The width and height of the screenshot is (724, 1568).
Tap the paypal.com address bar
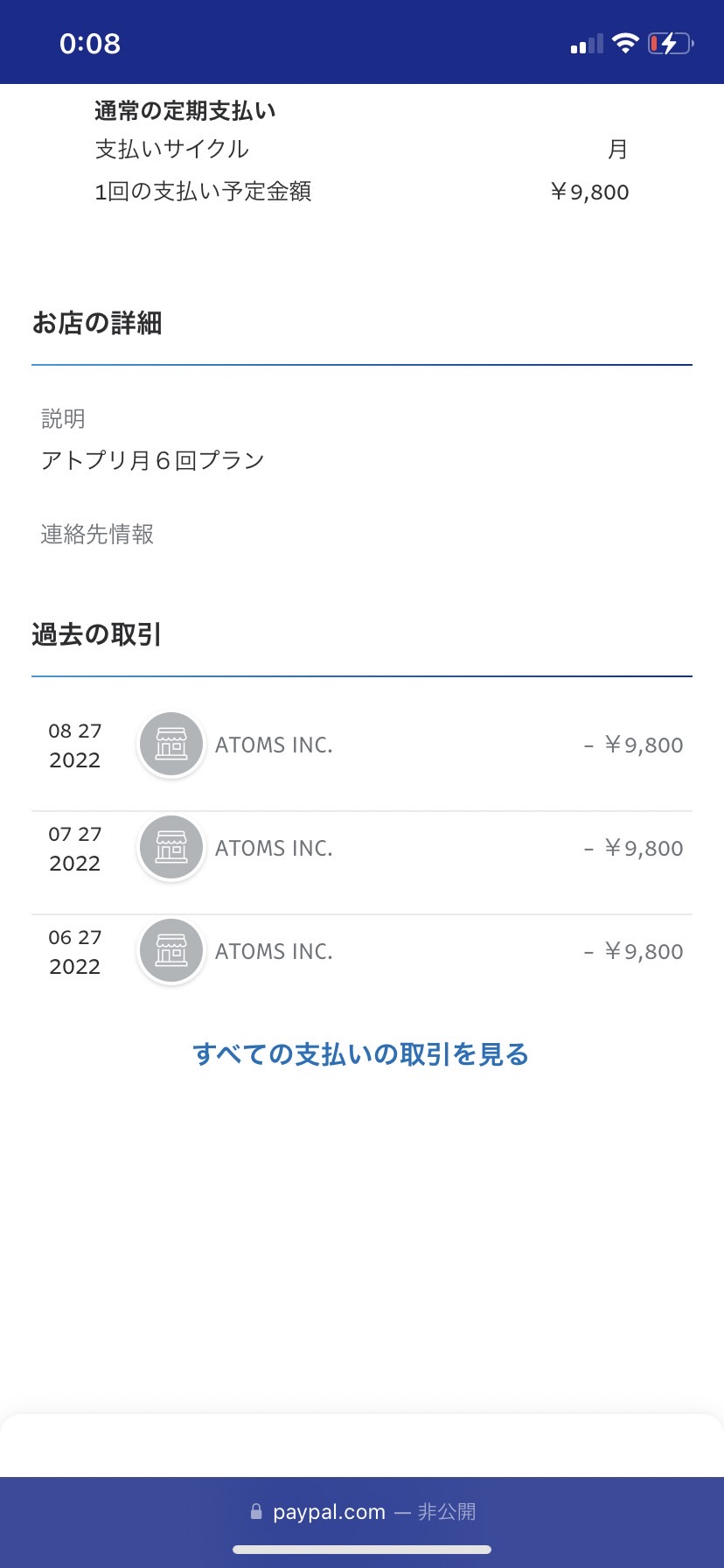[x=362, y=1512]
